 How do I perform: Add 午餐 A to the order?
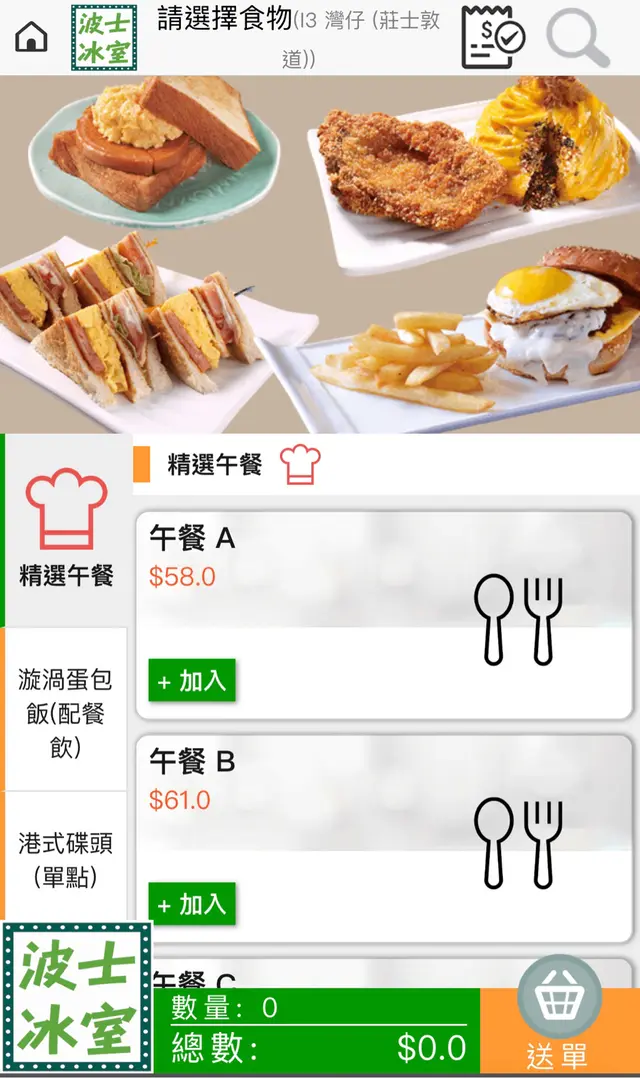point(192,681)
